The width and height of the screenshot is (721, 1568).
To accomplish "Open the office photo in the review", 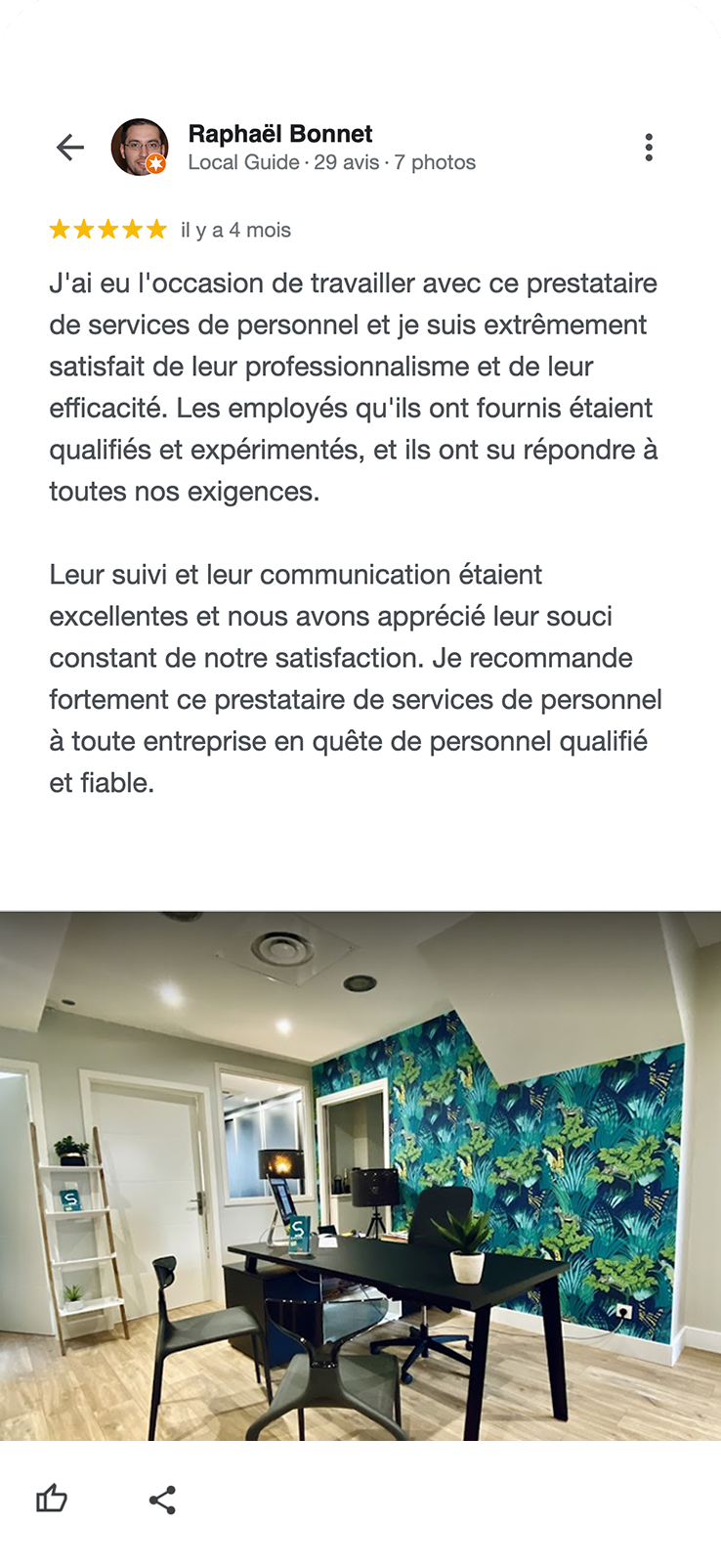I will point(360,1175).
